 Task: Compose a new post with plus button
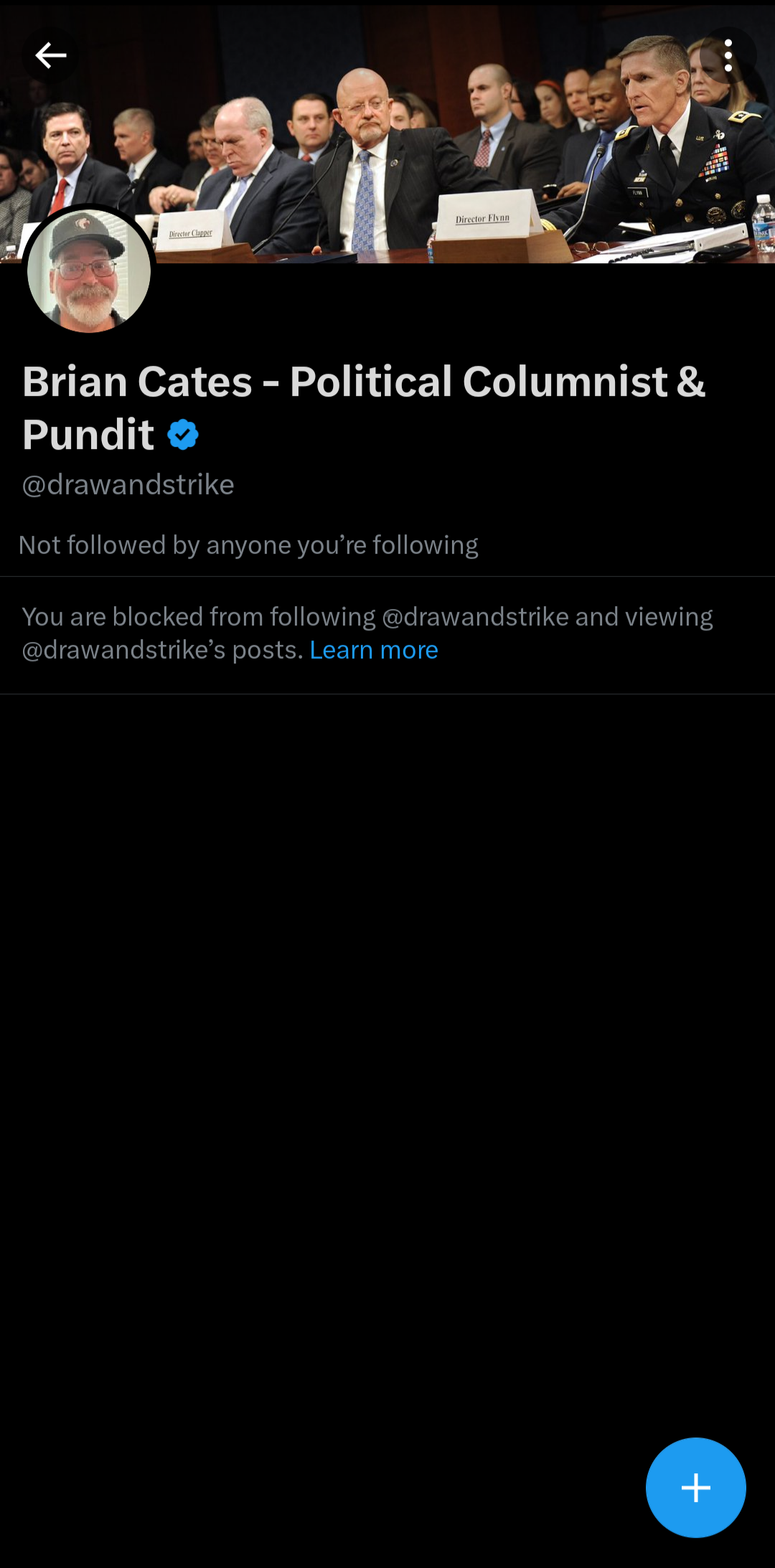[x=695, y=1488]
